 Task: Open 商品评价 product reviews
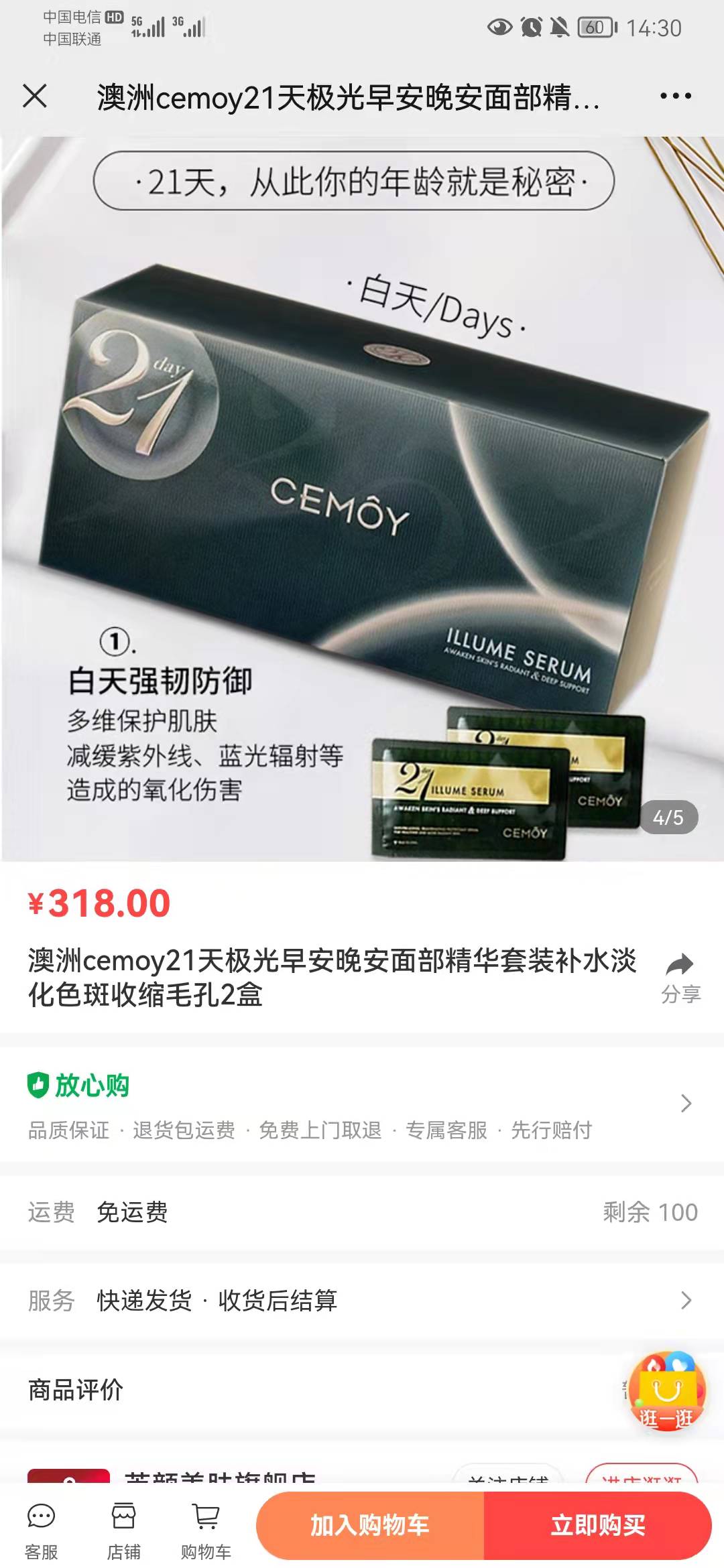pyautogui.click(x=76, y=1390)
